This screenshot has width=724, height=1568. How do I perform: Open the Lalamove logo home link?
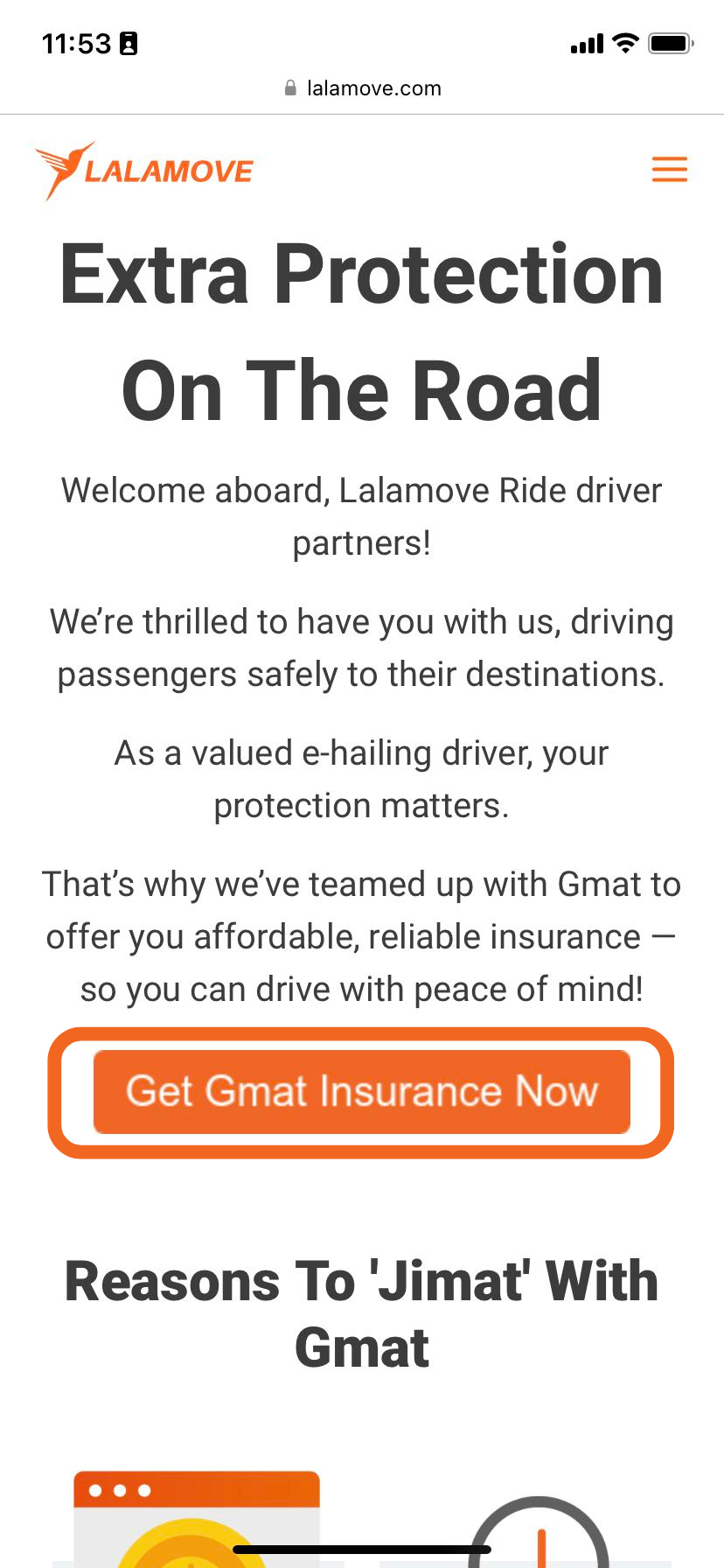(144, 171)
